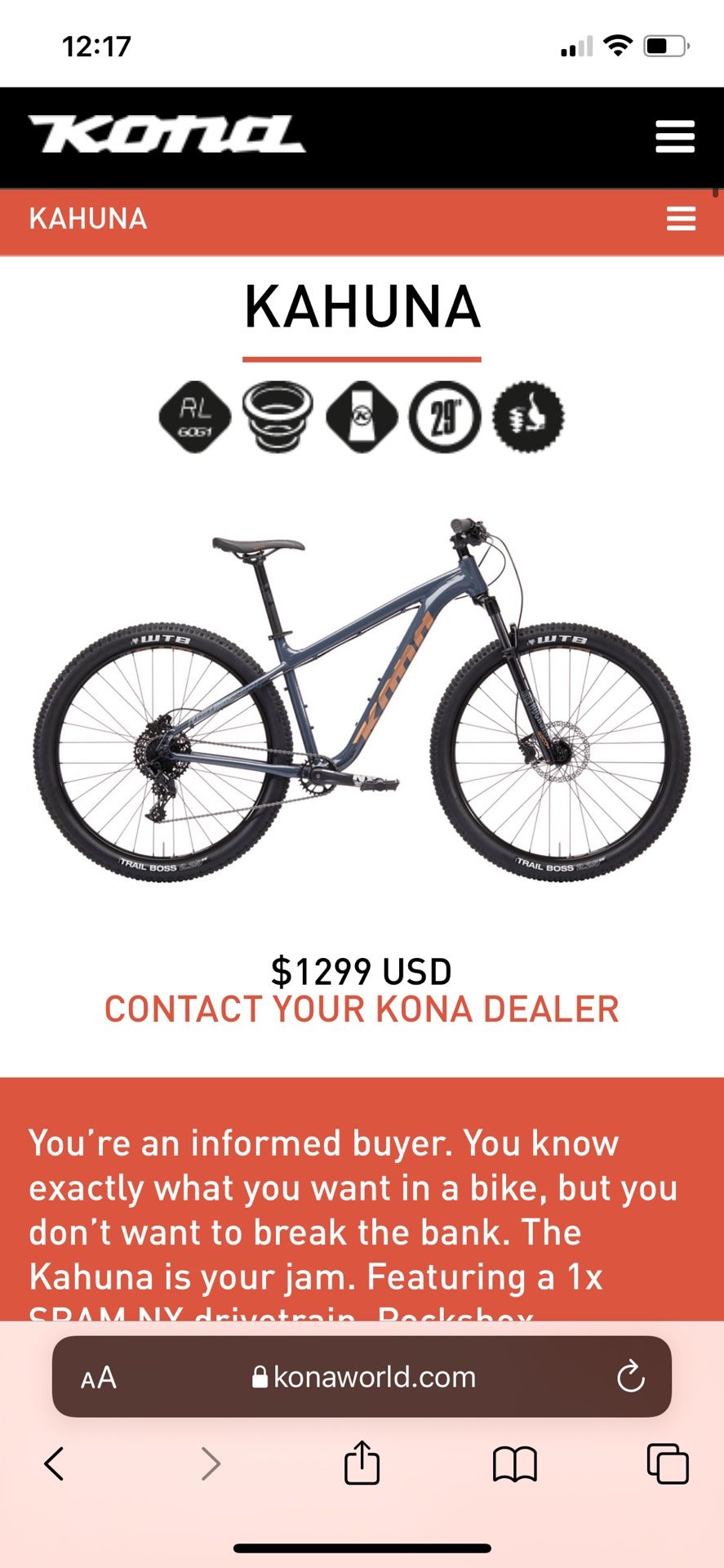
Task: Open the Kahuna bike image
Action: click(x=362, y=698)
